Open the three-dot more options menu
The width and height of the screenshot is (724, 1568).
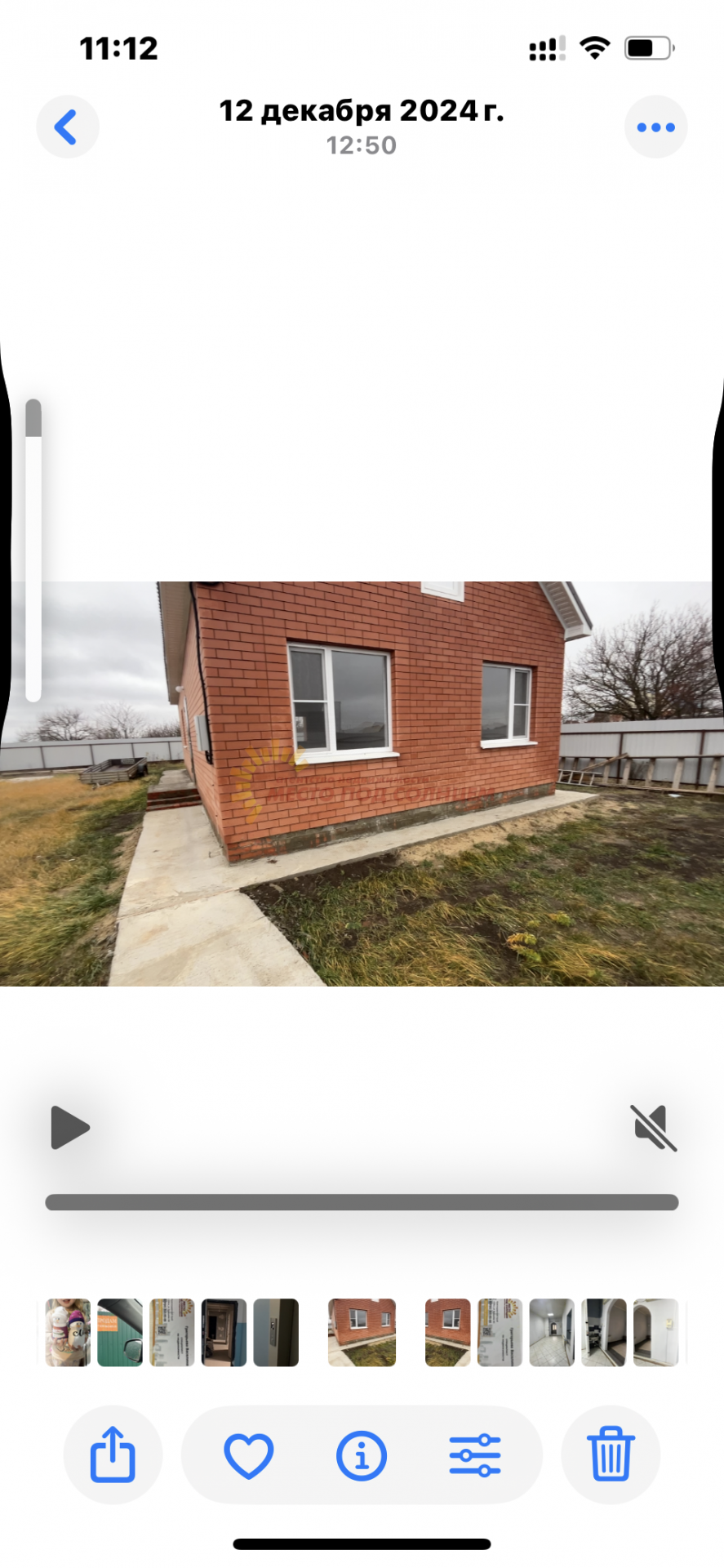coord(655,127)
